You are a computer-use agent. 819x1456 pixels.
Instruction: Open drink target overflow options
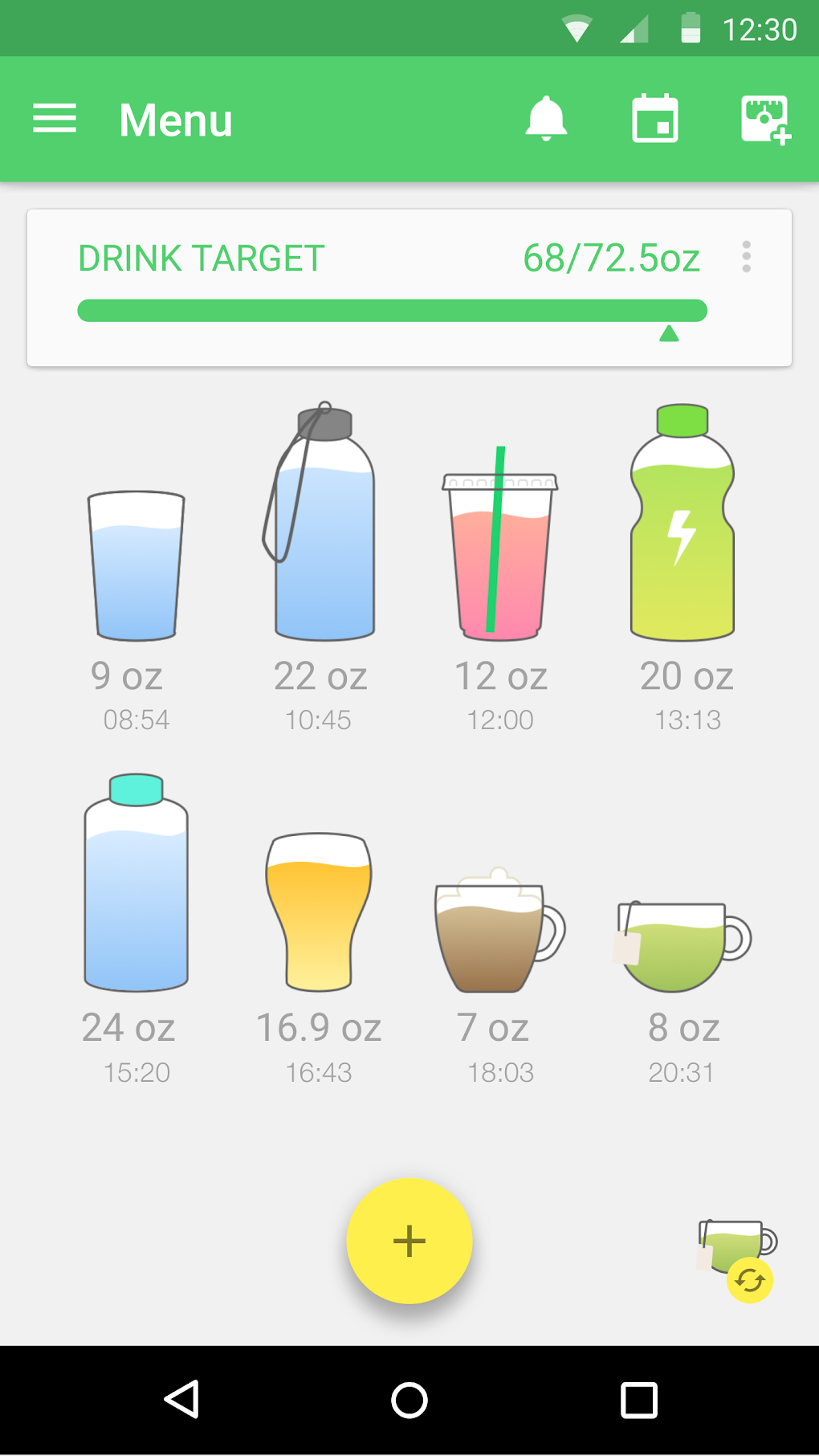pos(747,257)
